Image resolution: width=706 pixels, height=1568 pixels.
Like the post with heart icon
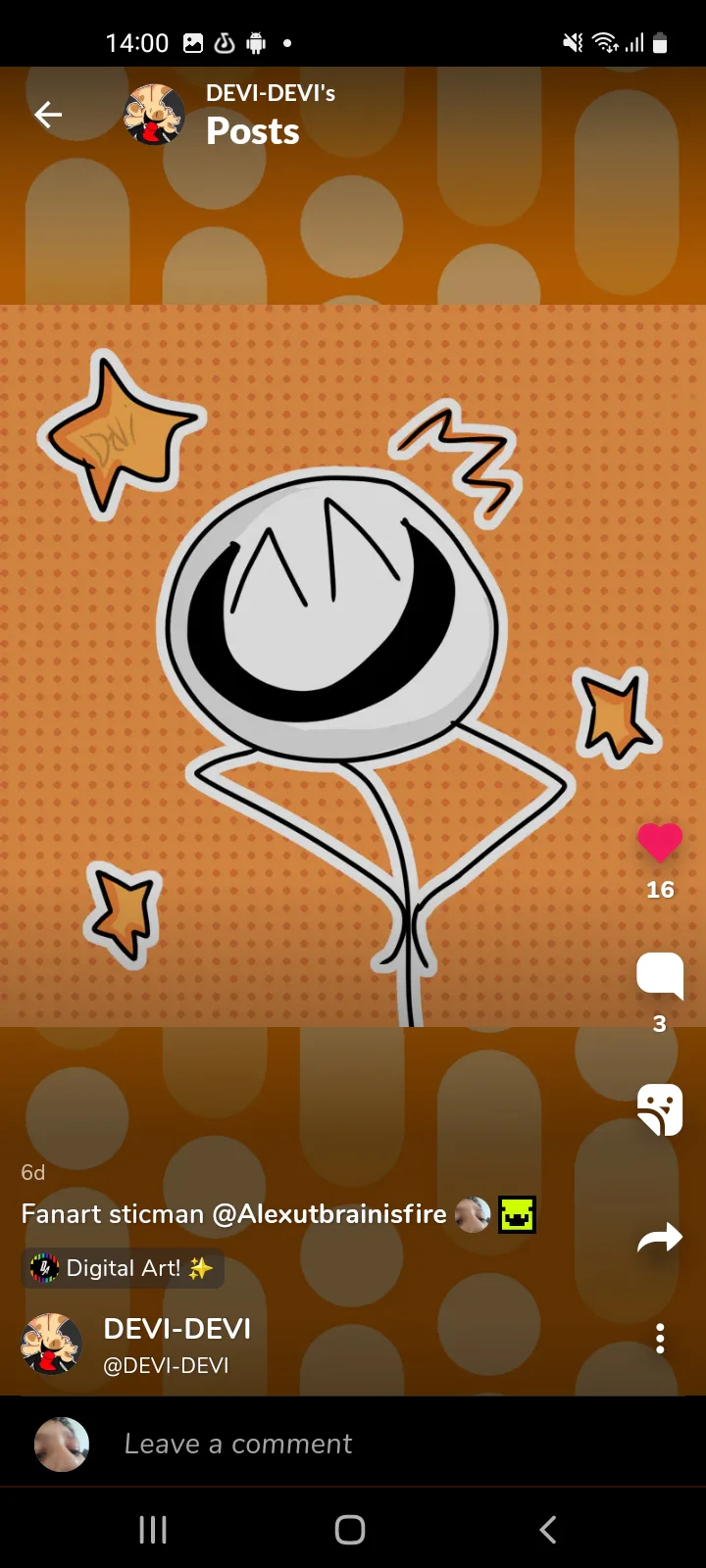click(659, 843)
